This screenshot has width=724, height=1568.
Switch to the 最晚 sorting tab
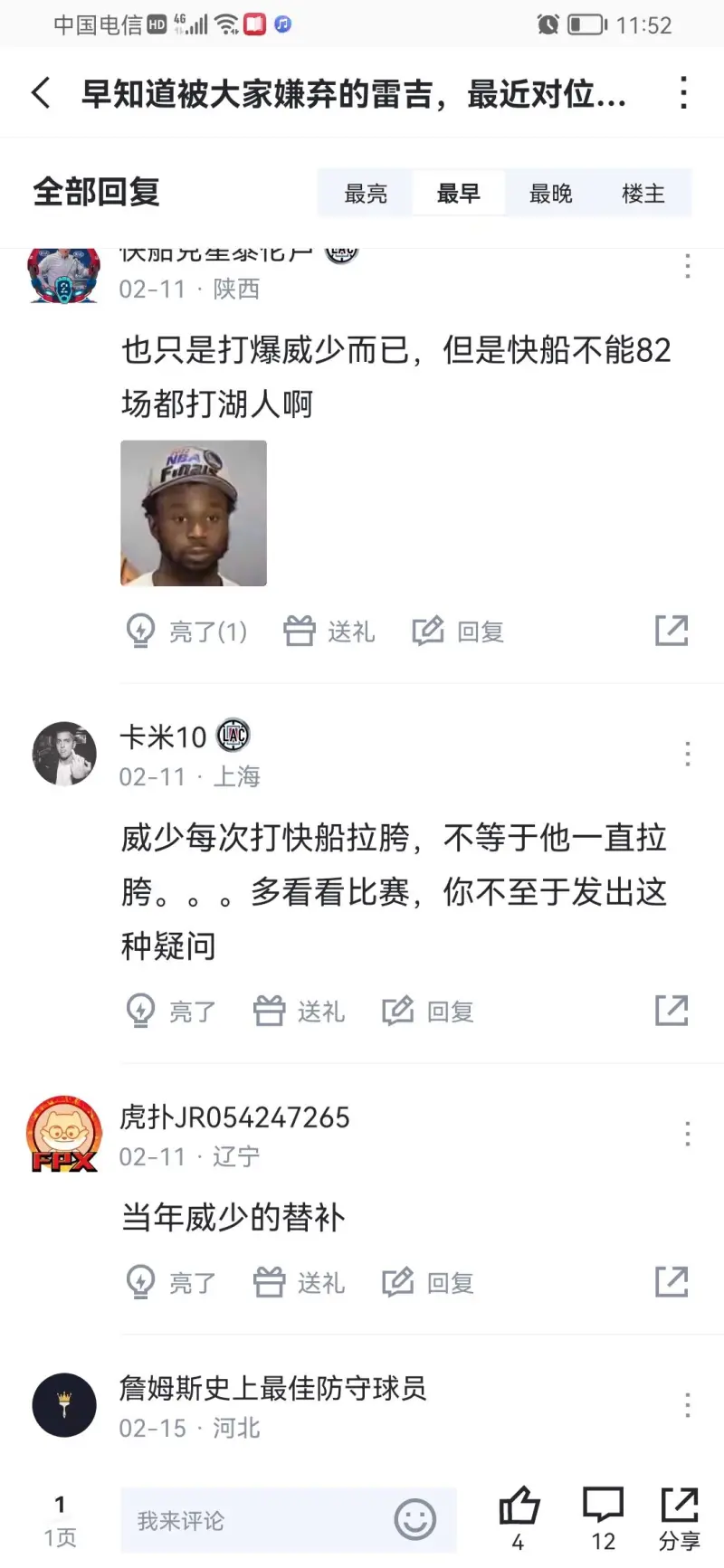551,194
